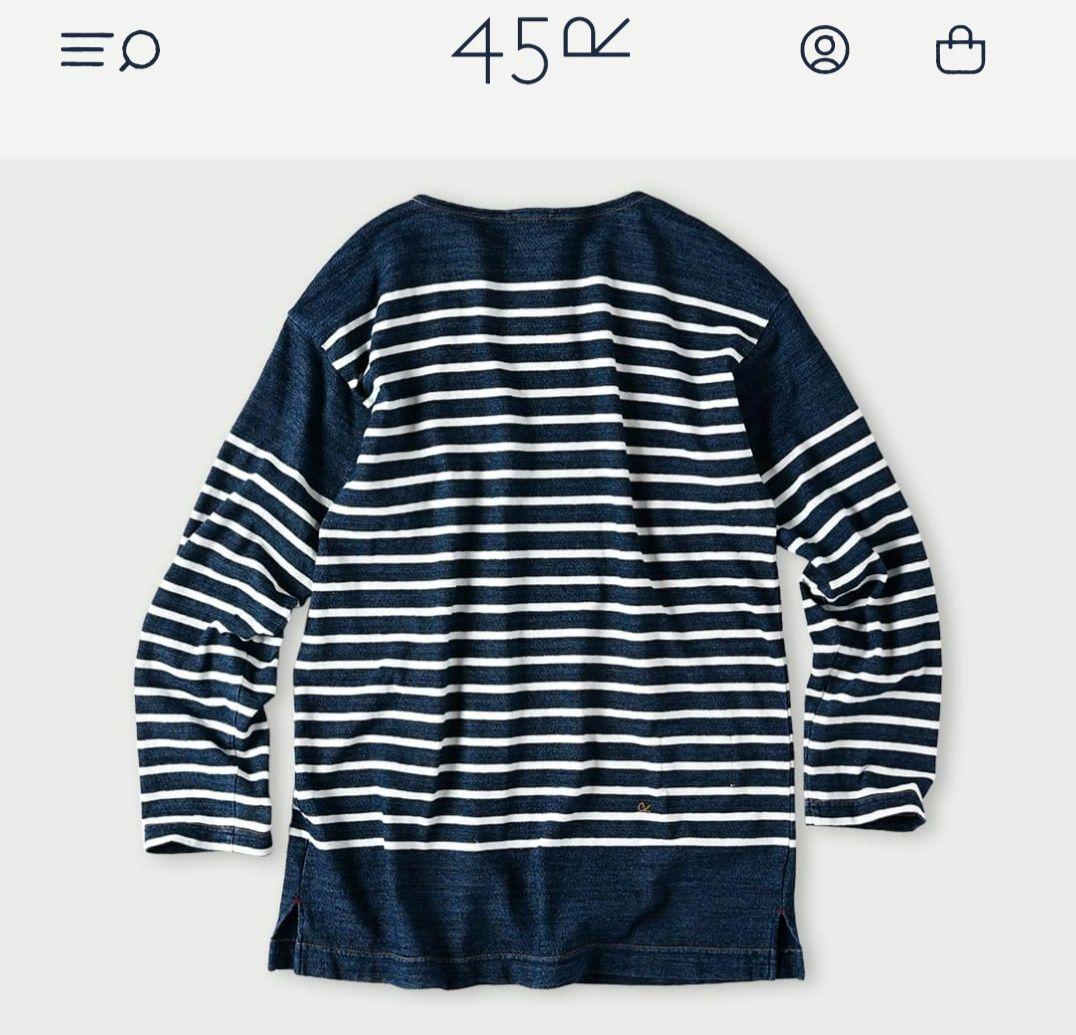
Task: View the shopping bag
Action: pos(960,50)
